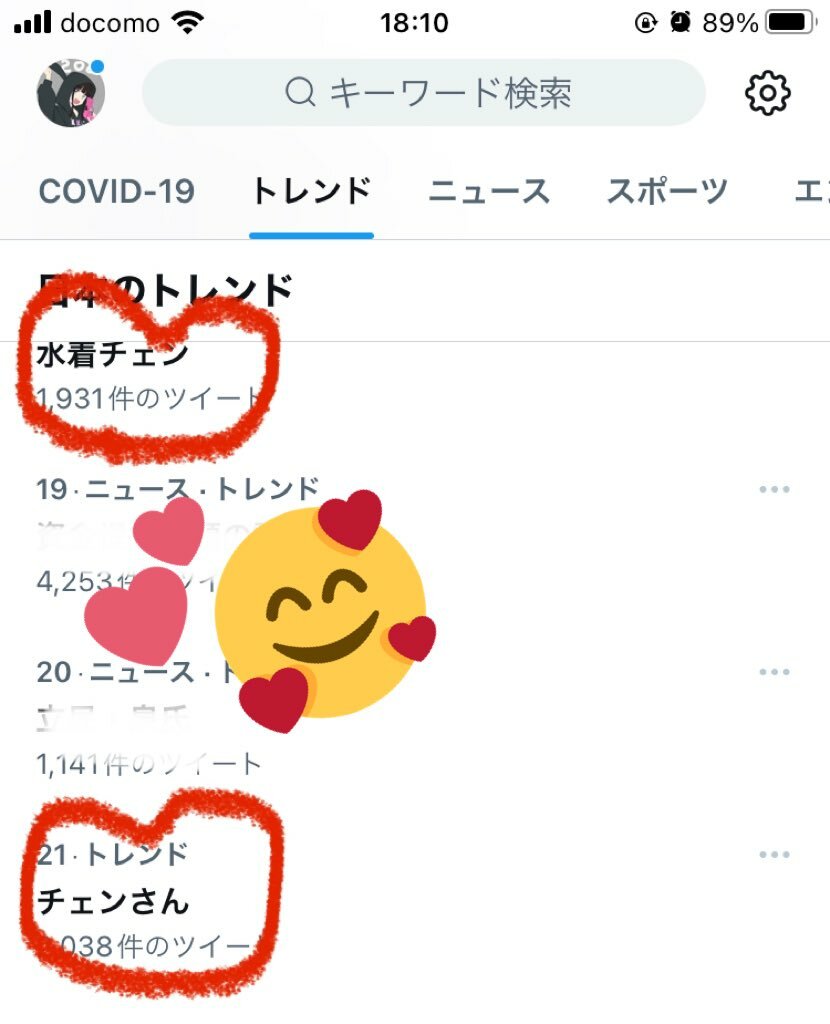Tap the キーワード検索 search field

click(x=424, y=93)
